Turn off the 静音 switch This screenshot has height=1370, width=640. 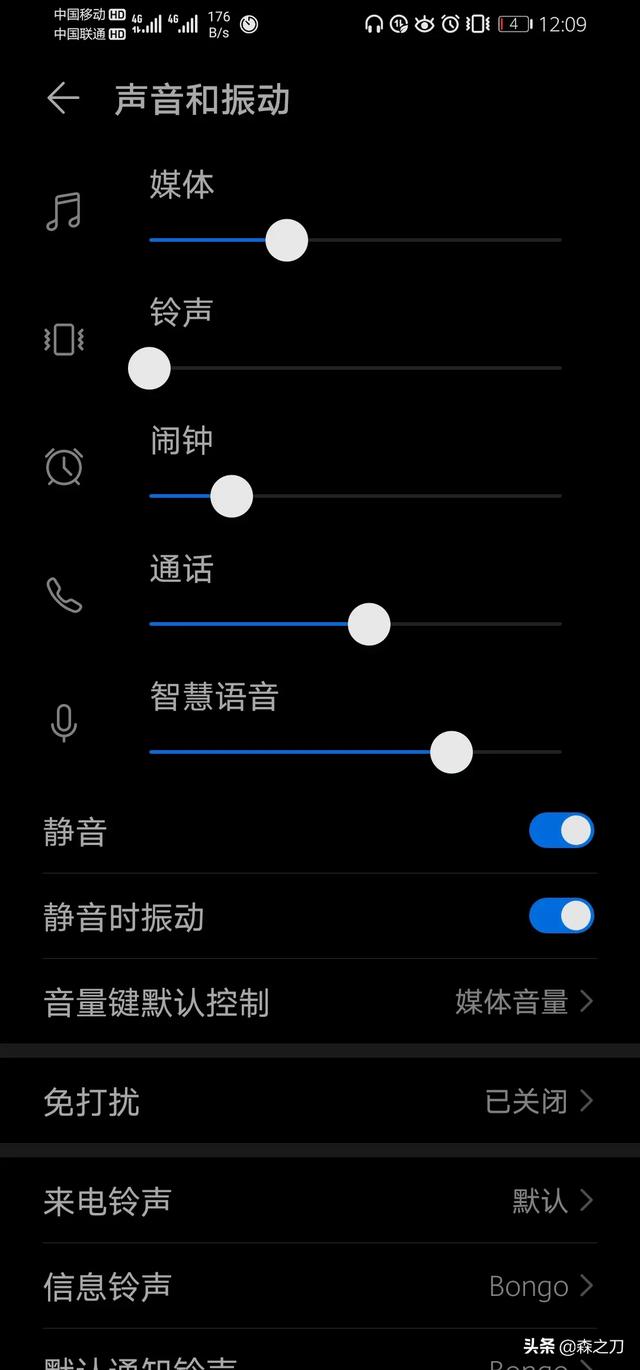pos(561,831)
